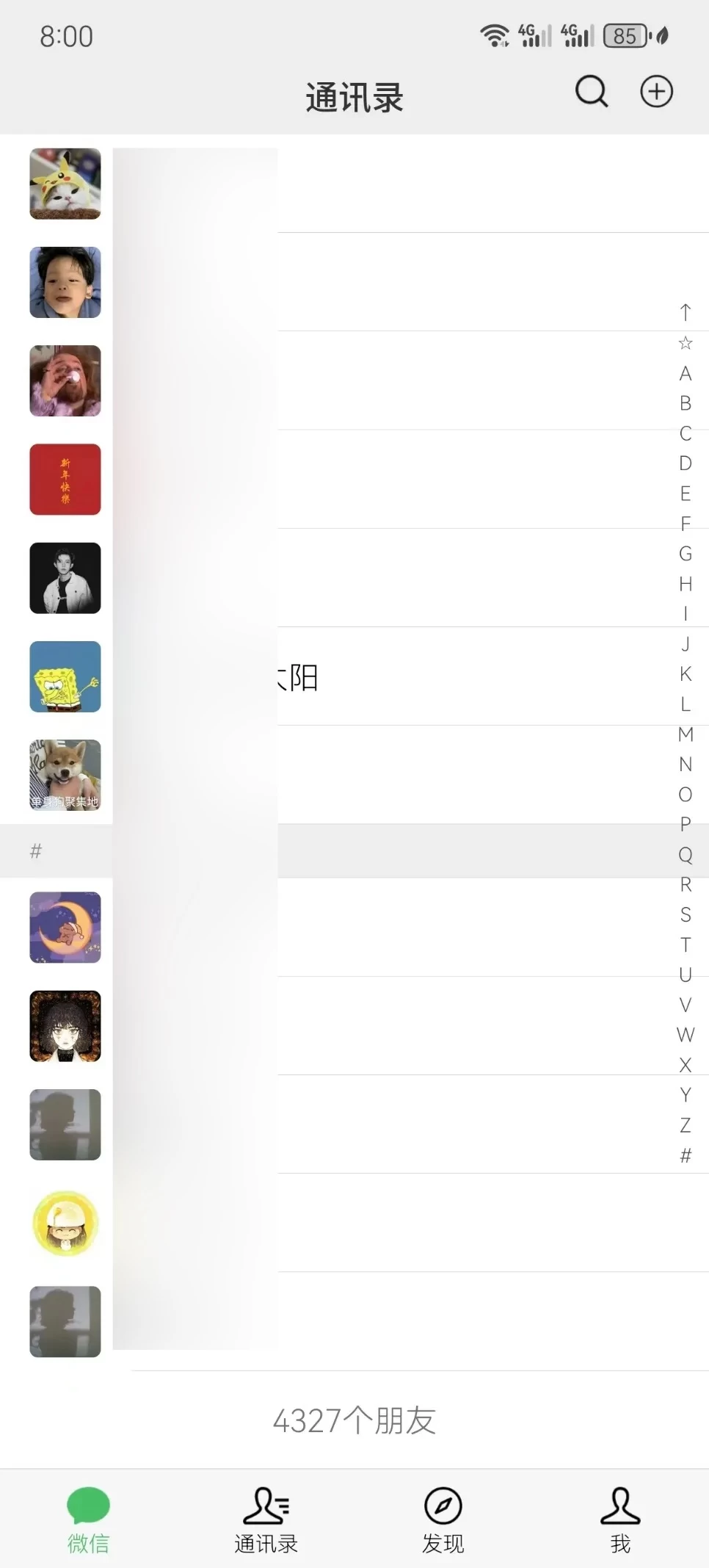
Task: Tap the plus icon to add contacts
Action: point(656,92)
